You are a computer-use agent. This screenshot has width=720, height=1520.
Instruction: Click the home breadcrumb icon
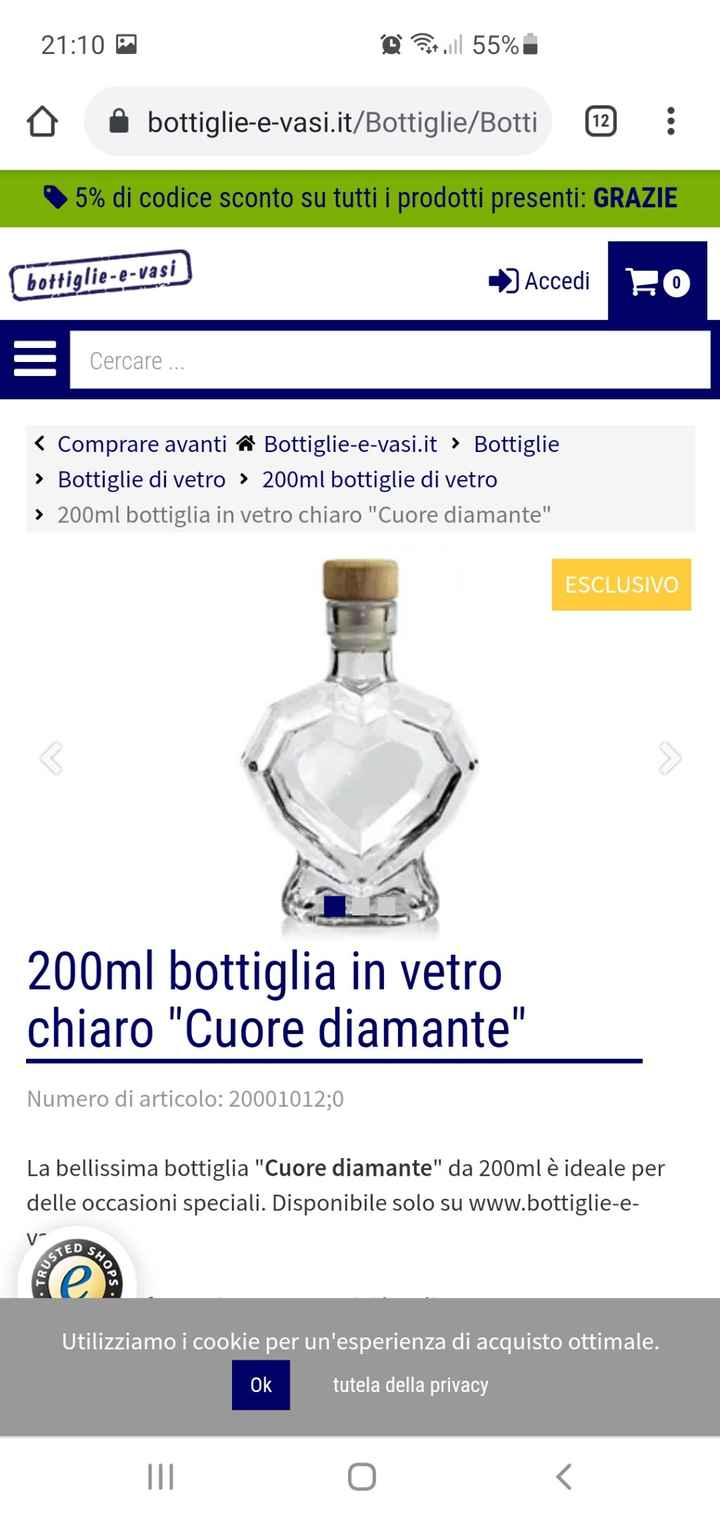pos(243,442)
